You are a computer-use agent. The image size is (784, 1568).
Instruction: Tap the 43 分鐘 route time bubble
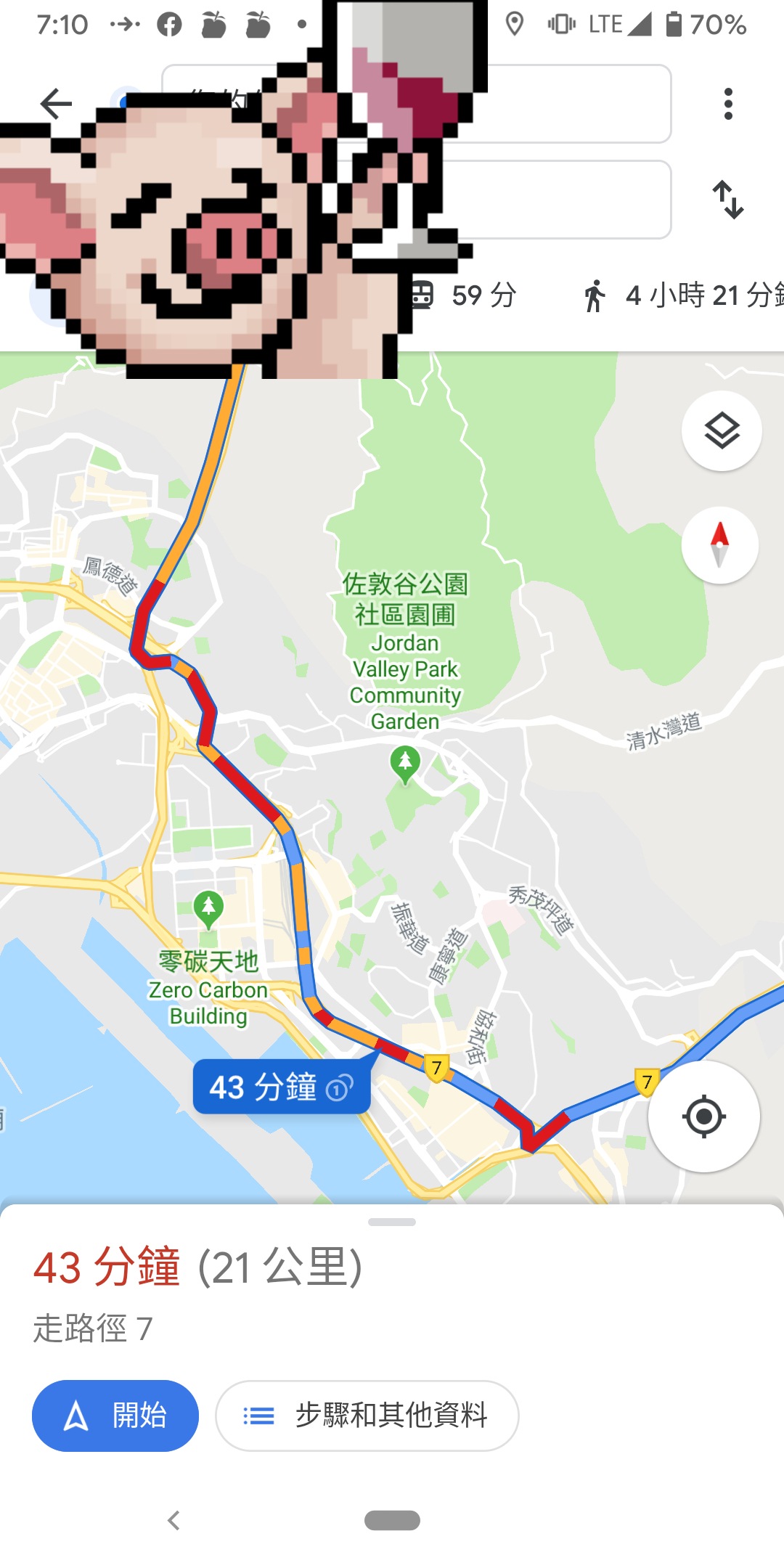[282, 1087]
